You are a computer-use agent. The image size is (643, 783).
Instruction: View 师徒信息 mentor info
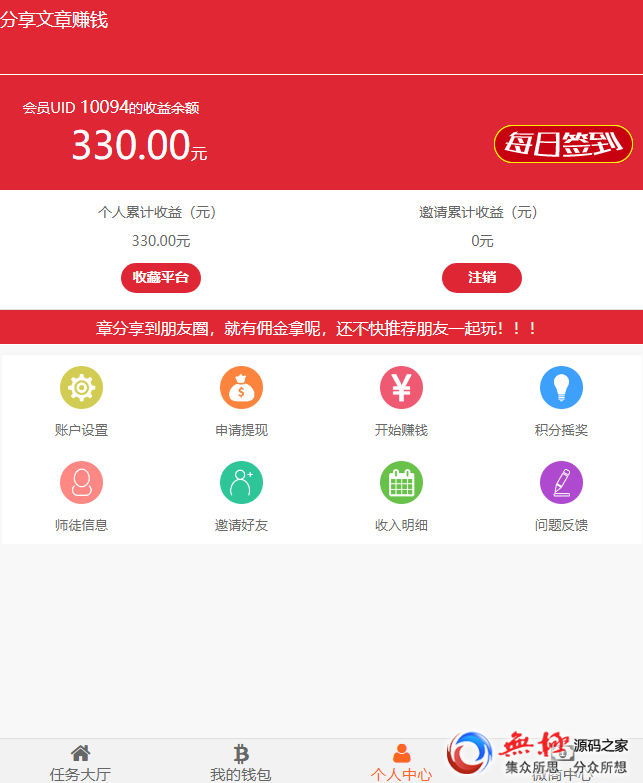click(x=81, y=496)
